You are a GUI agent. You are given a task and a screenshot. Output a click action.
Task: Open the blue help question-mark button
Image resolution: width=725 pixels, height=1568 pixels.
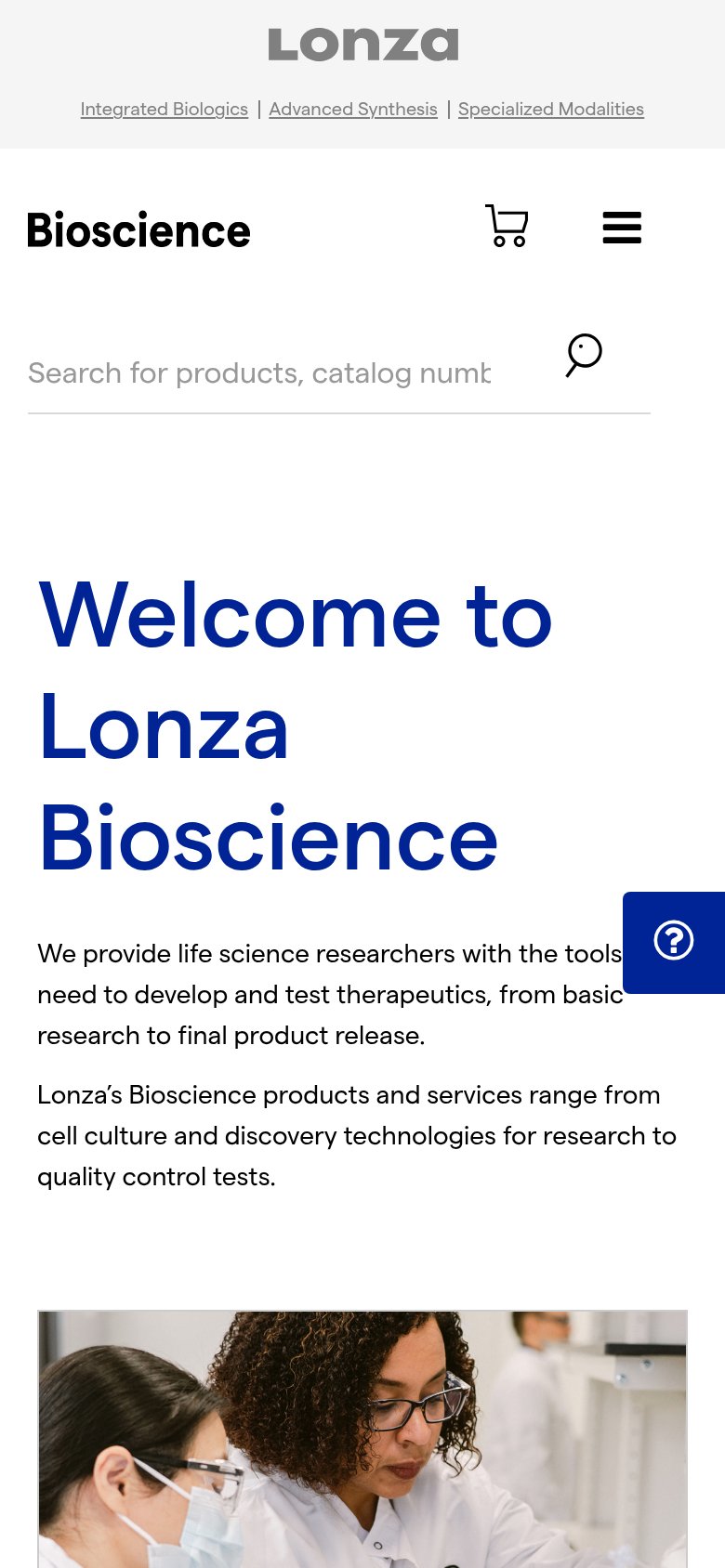click(674, 942)
